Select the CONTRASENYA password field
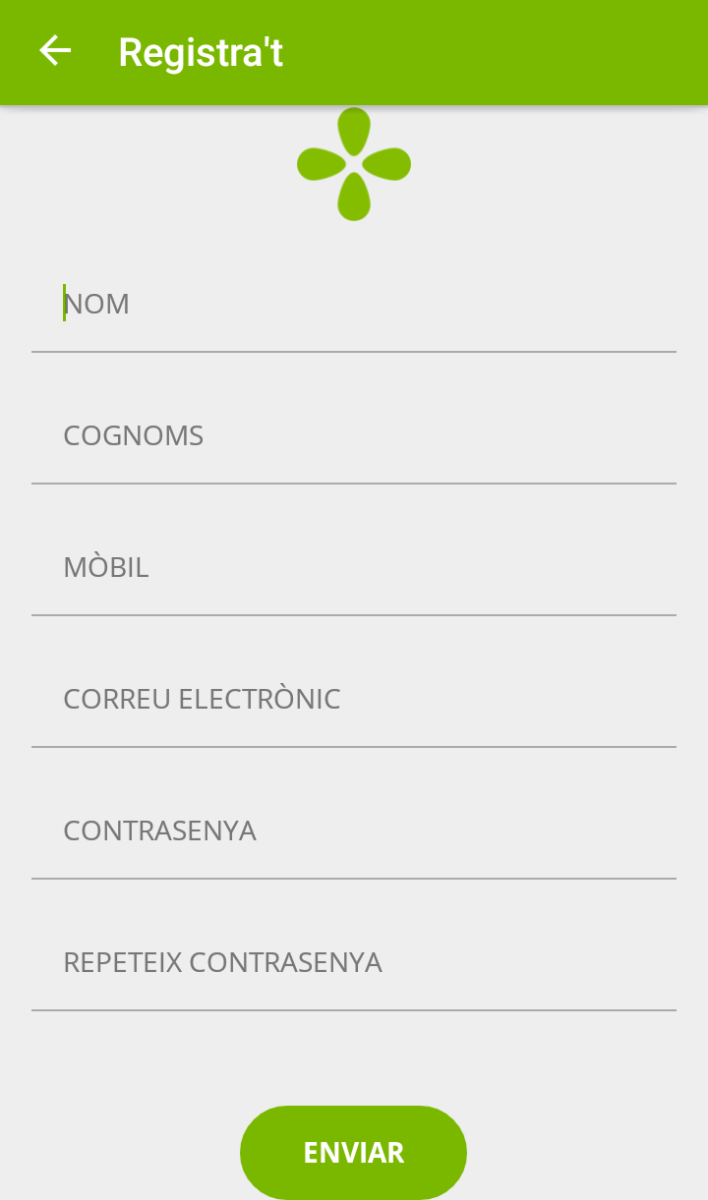The width and height of the screenshot is (708, 1200). point(354,831)
